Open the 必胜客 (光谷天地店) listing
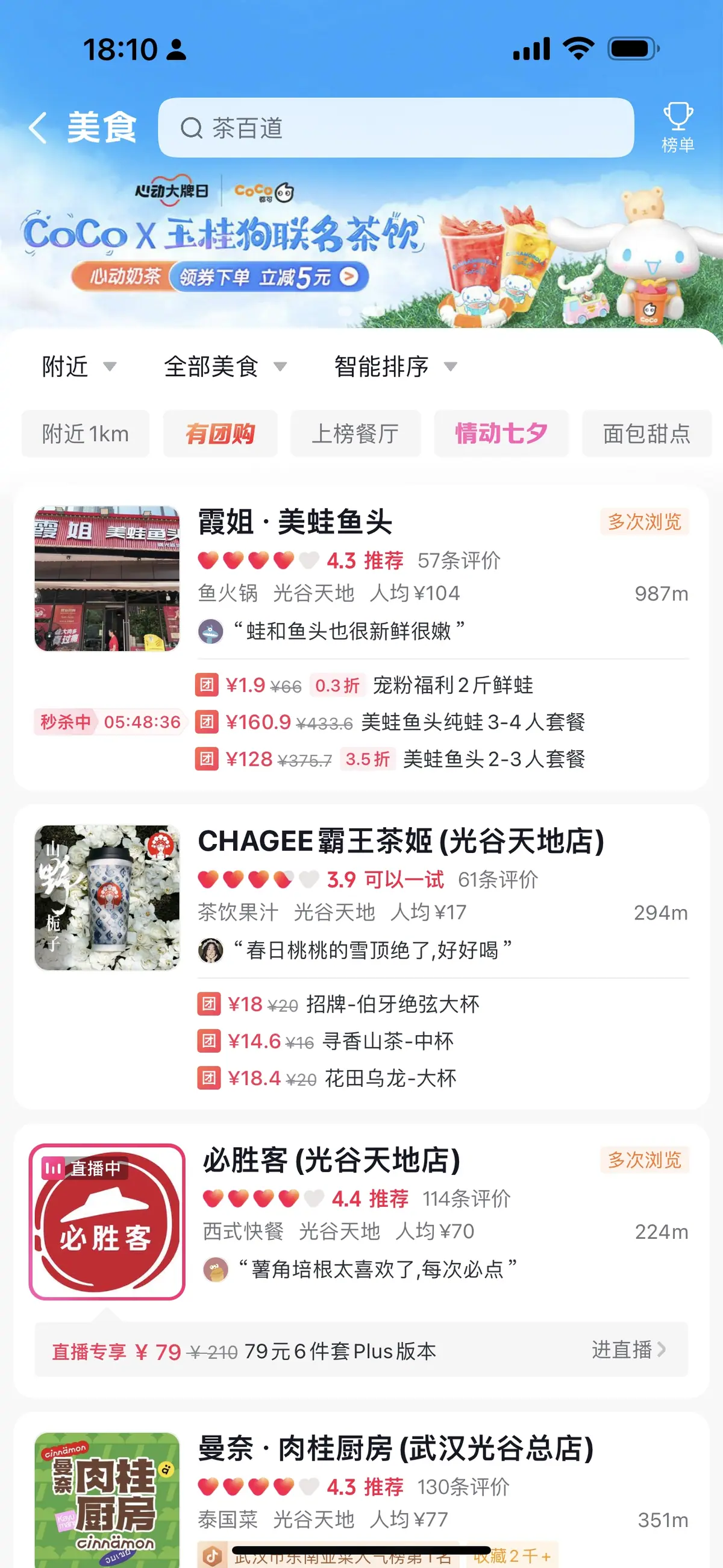This screenshot has width=723, height=1568. coord(332,1160)
